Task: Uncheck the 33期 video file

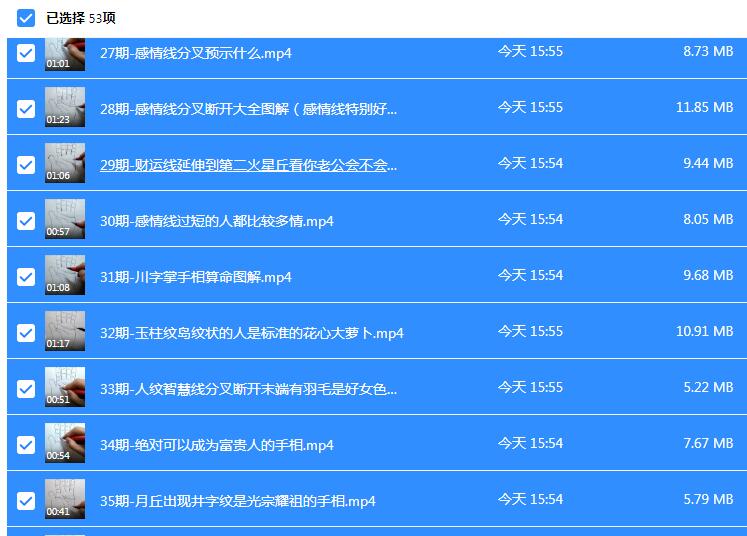Action: point(26,389)
